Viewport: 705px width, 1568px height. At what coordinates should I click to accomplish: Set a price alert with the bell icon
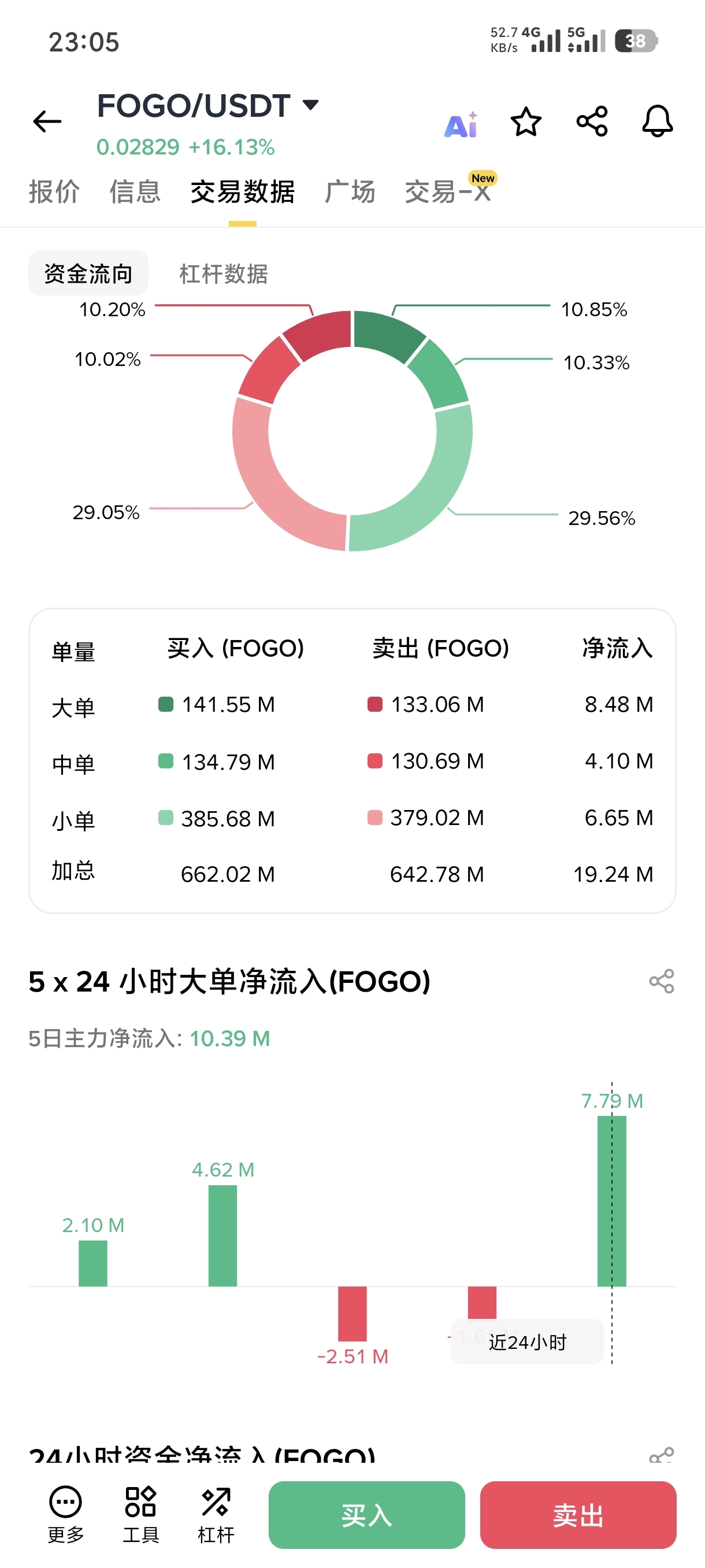(x=658, y=121)
